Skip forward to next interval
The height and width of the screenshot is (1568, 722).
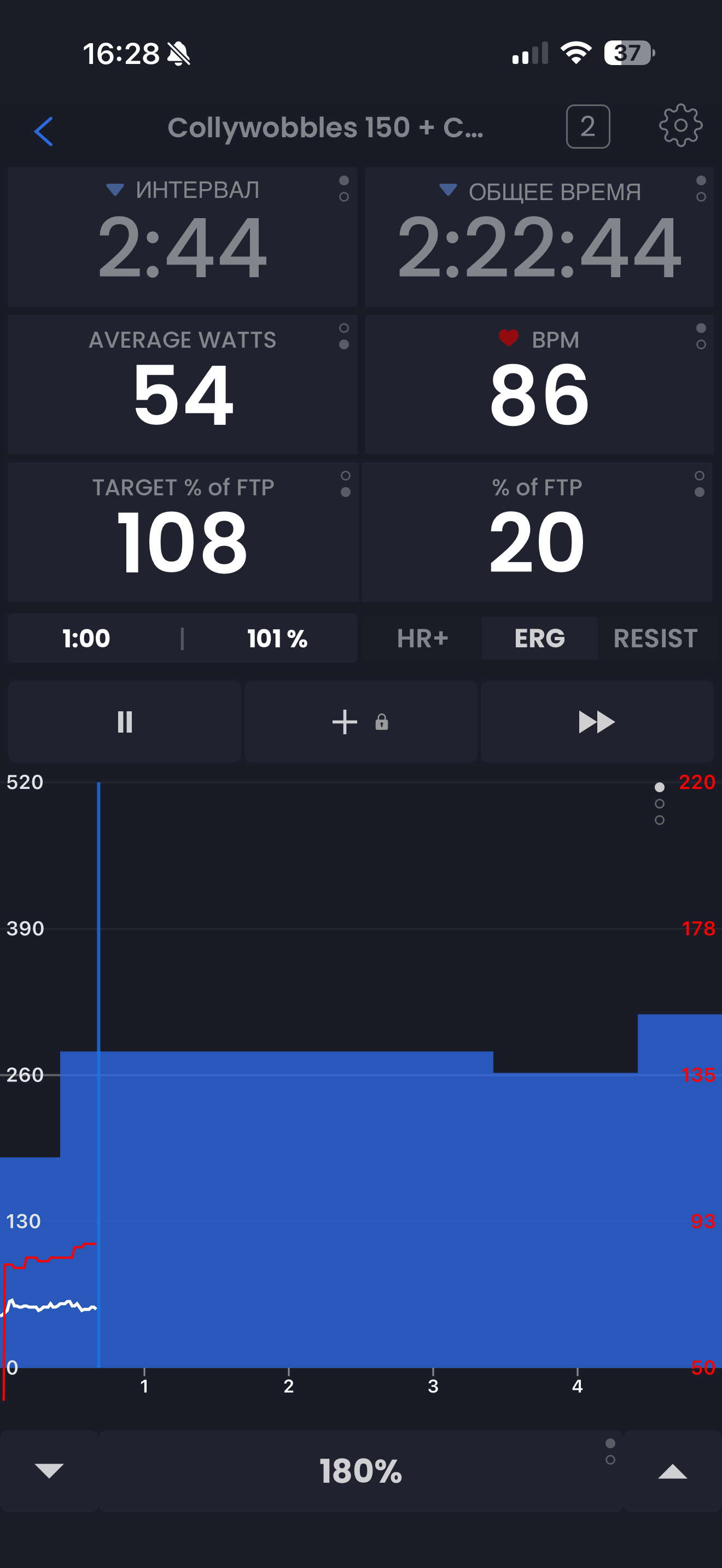point(597,722)
